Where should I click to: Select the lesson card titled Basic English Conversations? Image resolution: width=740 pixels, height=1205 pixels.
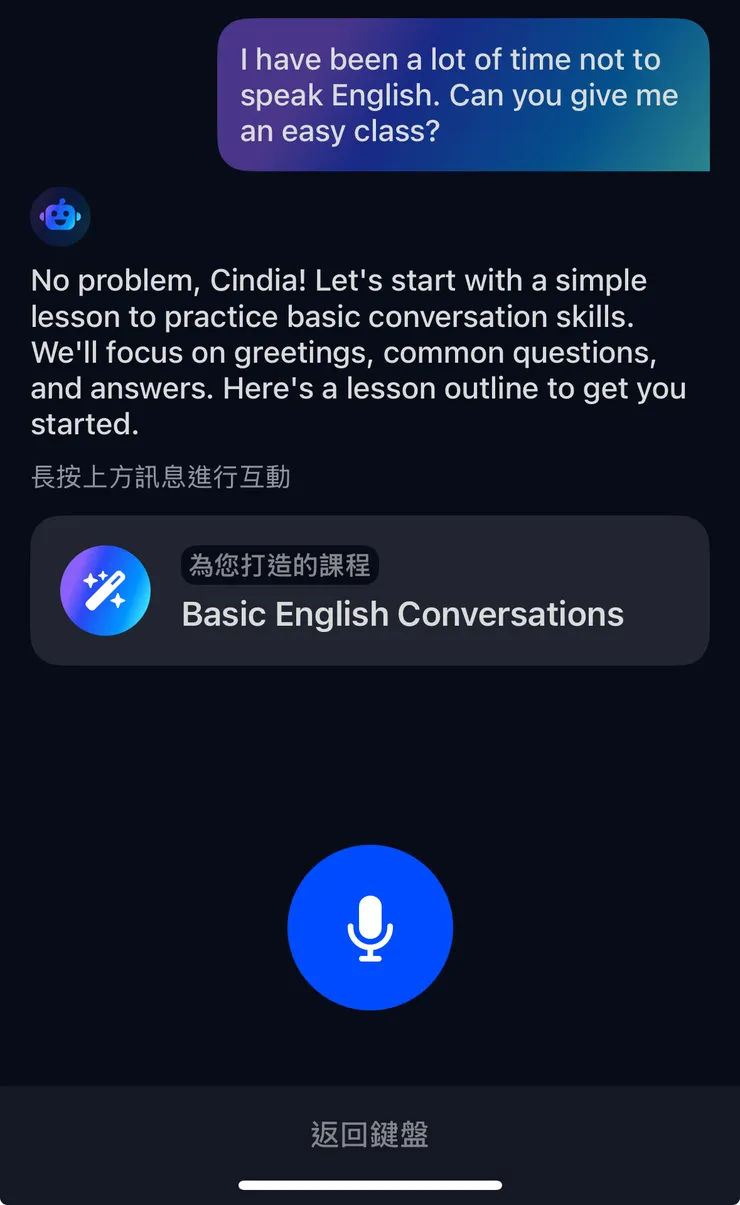coord(370,590)
